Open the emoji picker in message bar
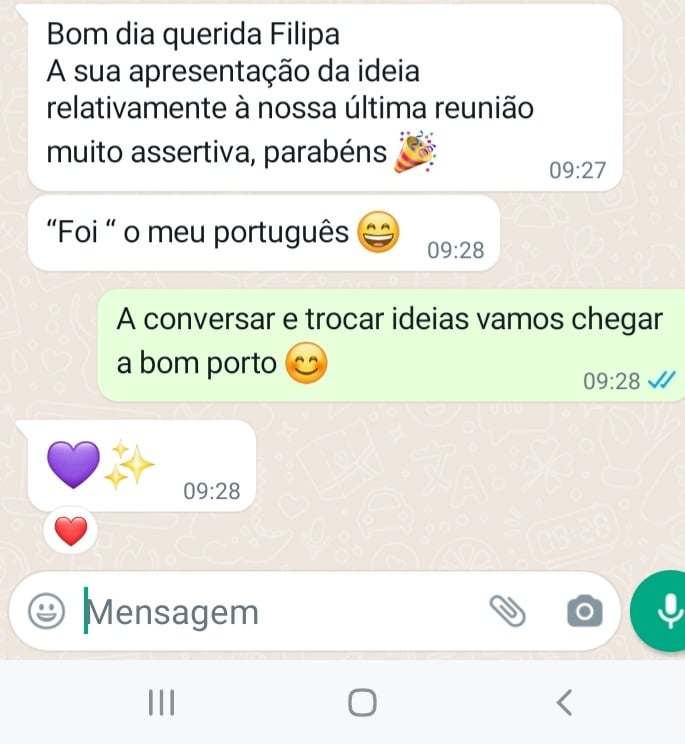The width and height of the screenshot is (685, 744). pyautogui.click(x=44, y=611)
